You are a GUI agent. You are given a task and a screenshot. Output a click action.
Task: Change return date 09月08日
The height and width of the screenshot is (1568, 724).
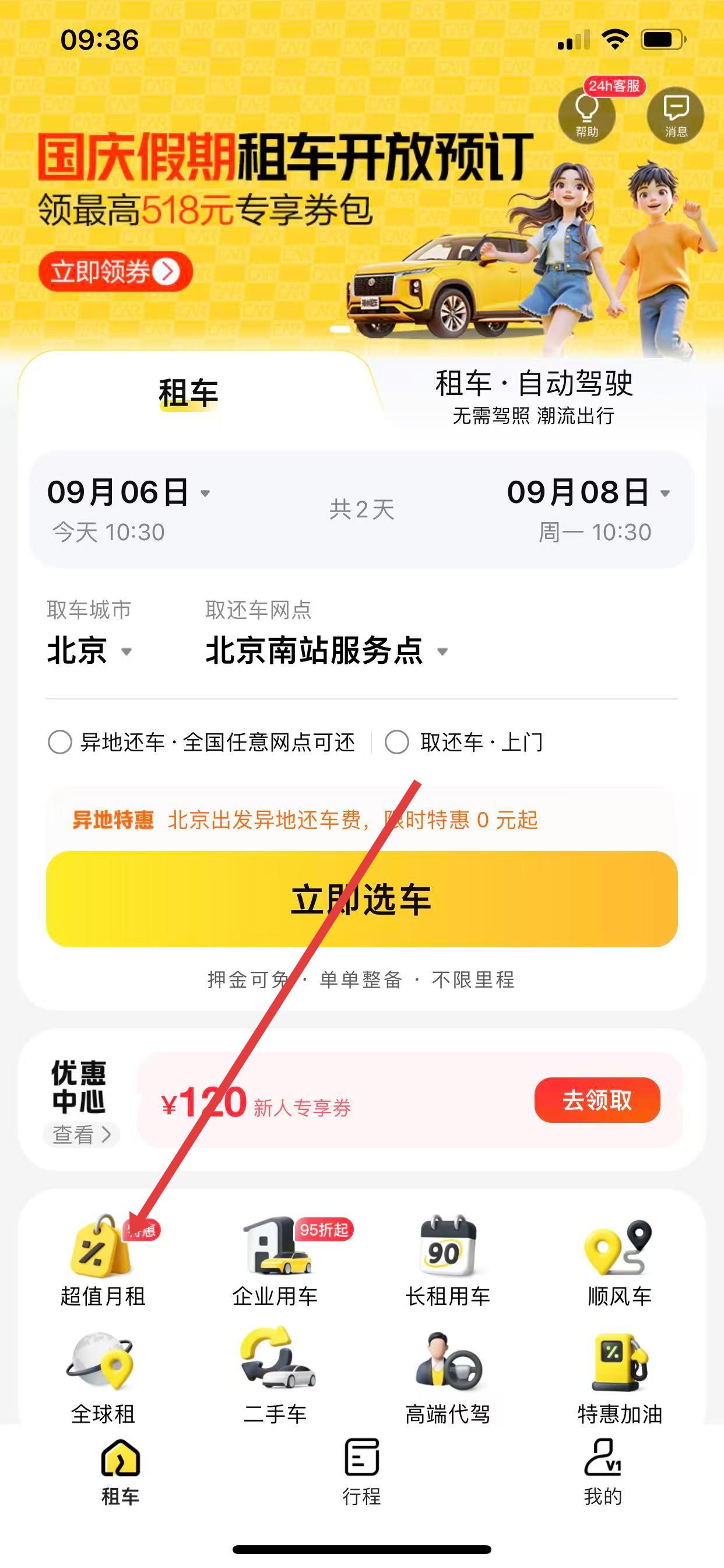588,493
